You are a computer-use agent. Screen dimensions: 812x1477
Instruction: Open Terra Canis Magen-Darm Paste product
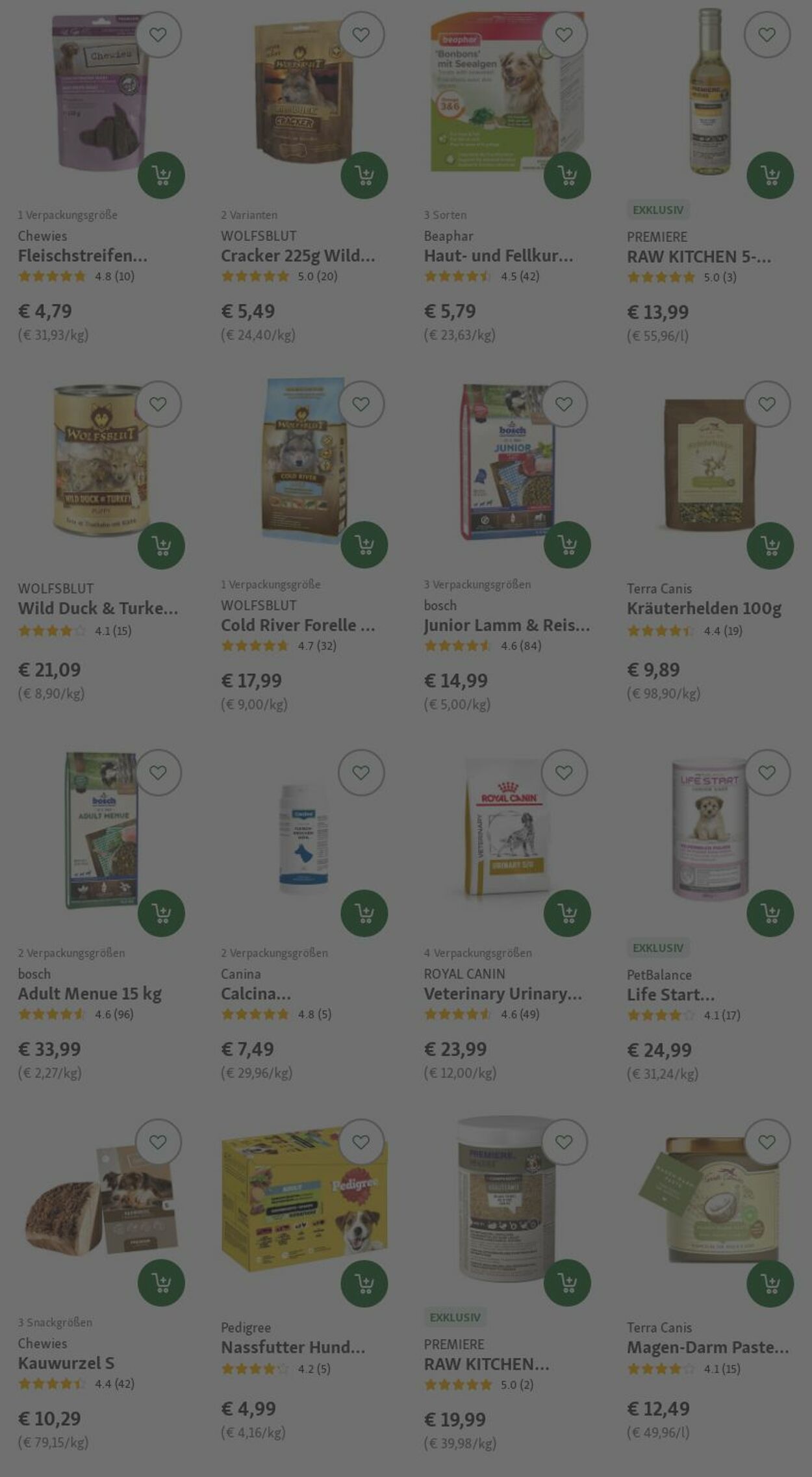(707, 1348)
